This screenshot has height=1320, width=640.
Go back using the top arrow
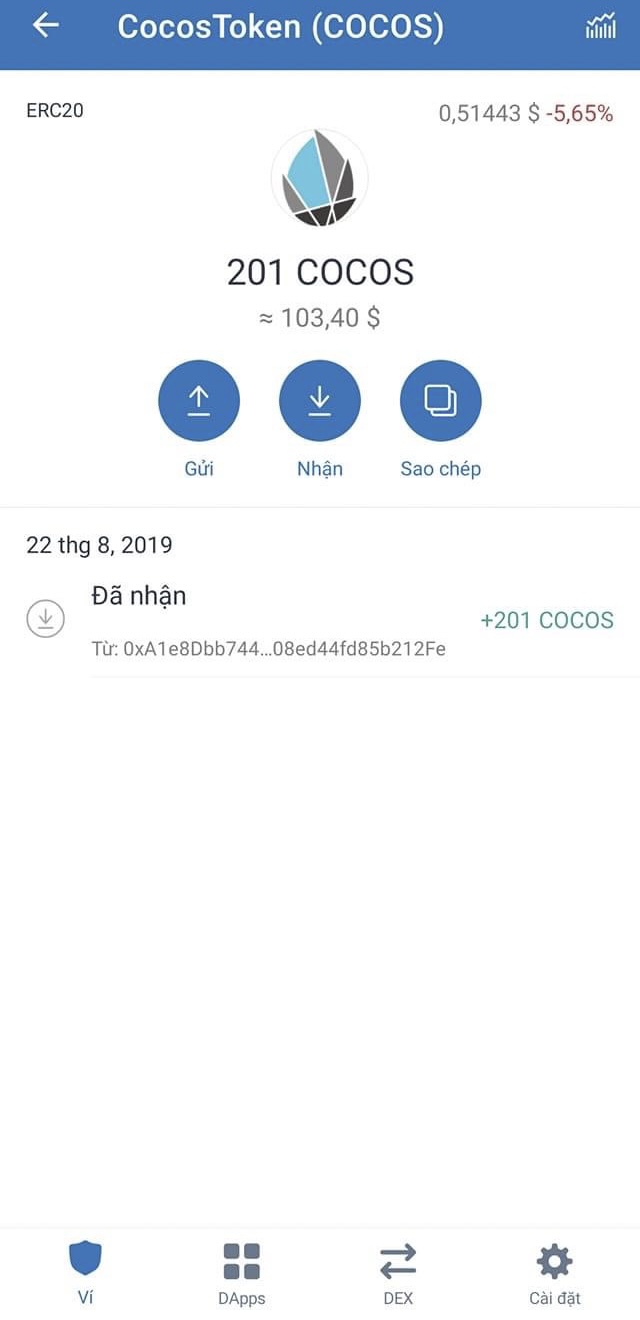click(46, 27)
